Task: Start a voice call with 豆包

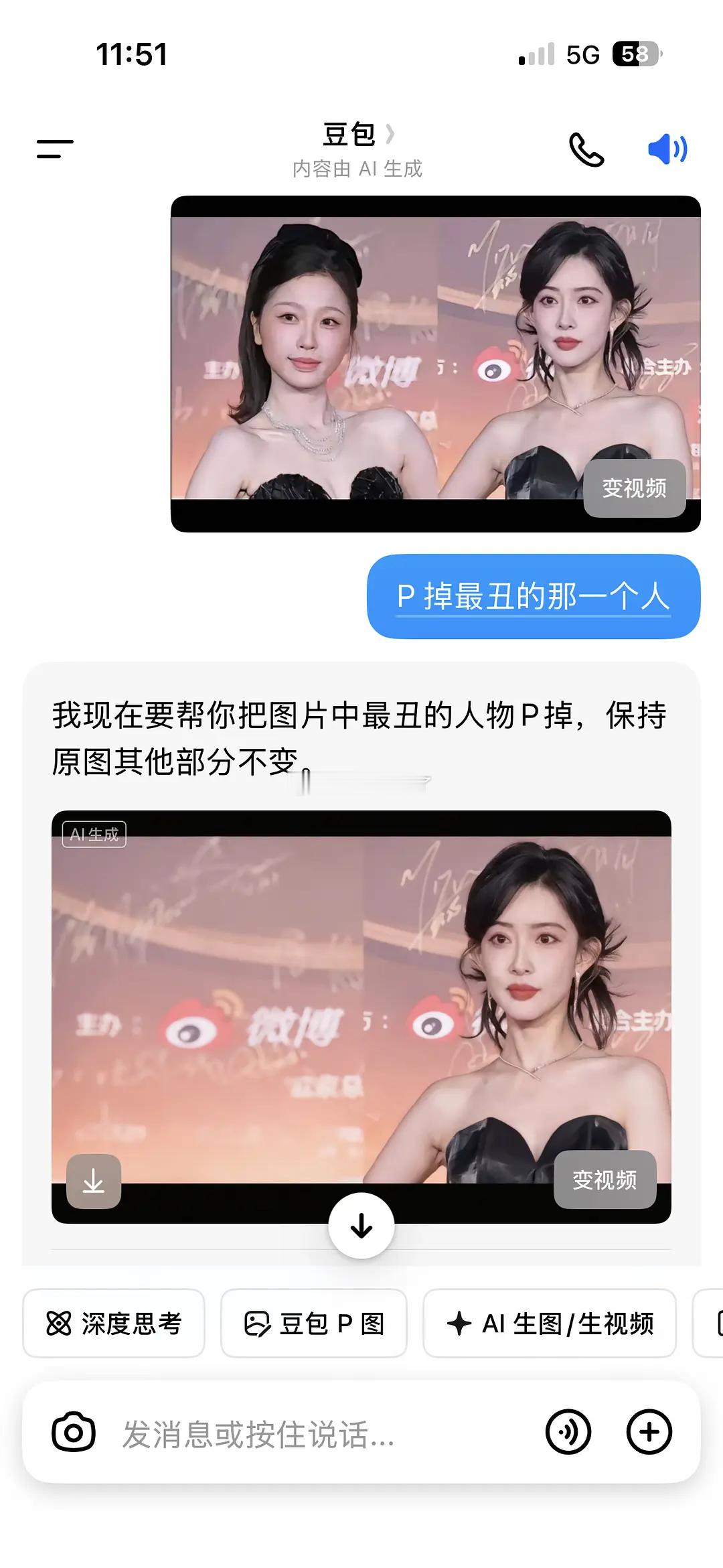Action: [586, 149]
